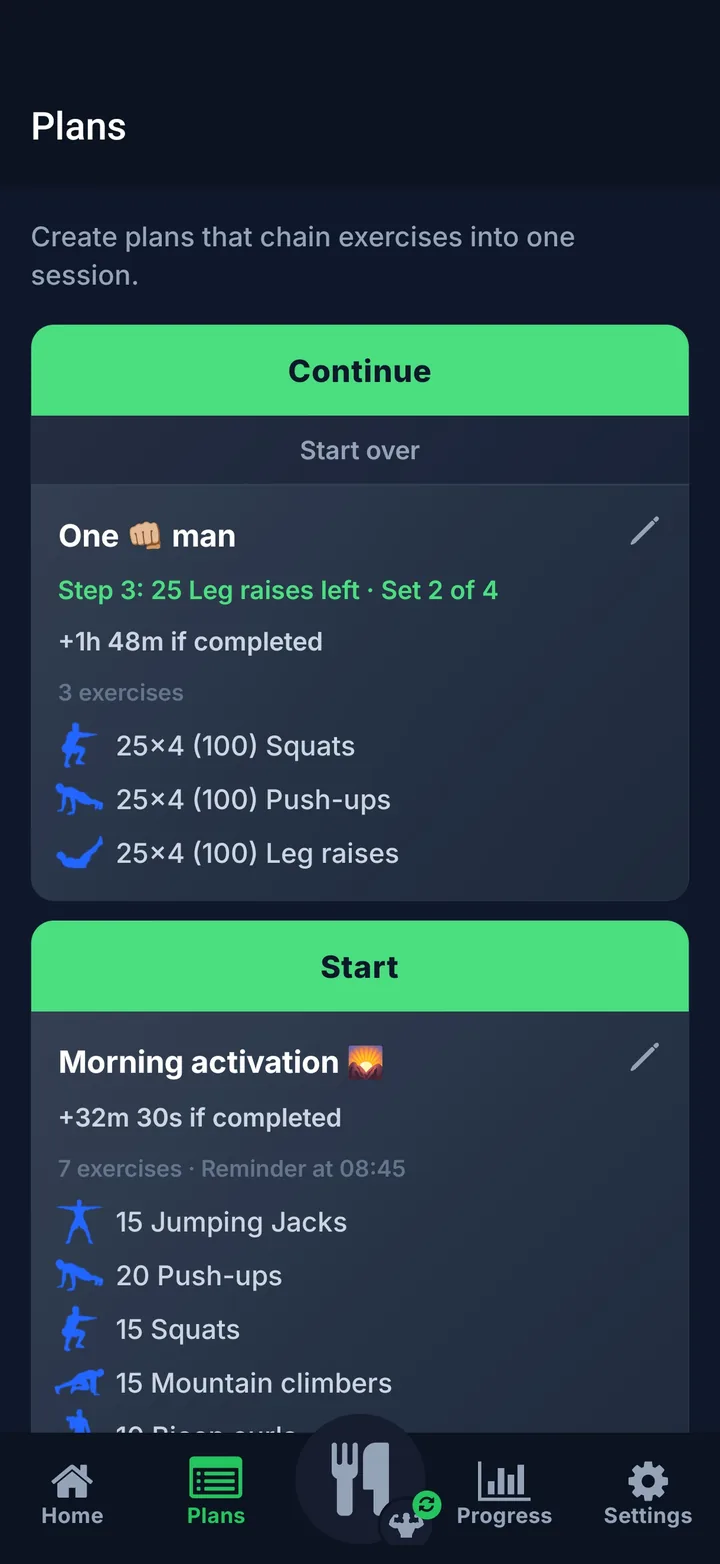Tap Start over for One man plan
The width and height of the screenshot is (720, 1564).
(x=360, y=450)
